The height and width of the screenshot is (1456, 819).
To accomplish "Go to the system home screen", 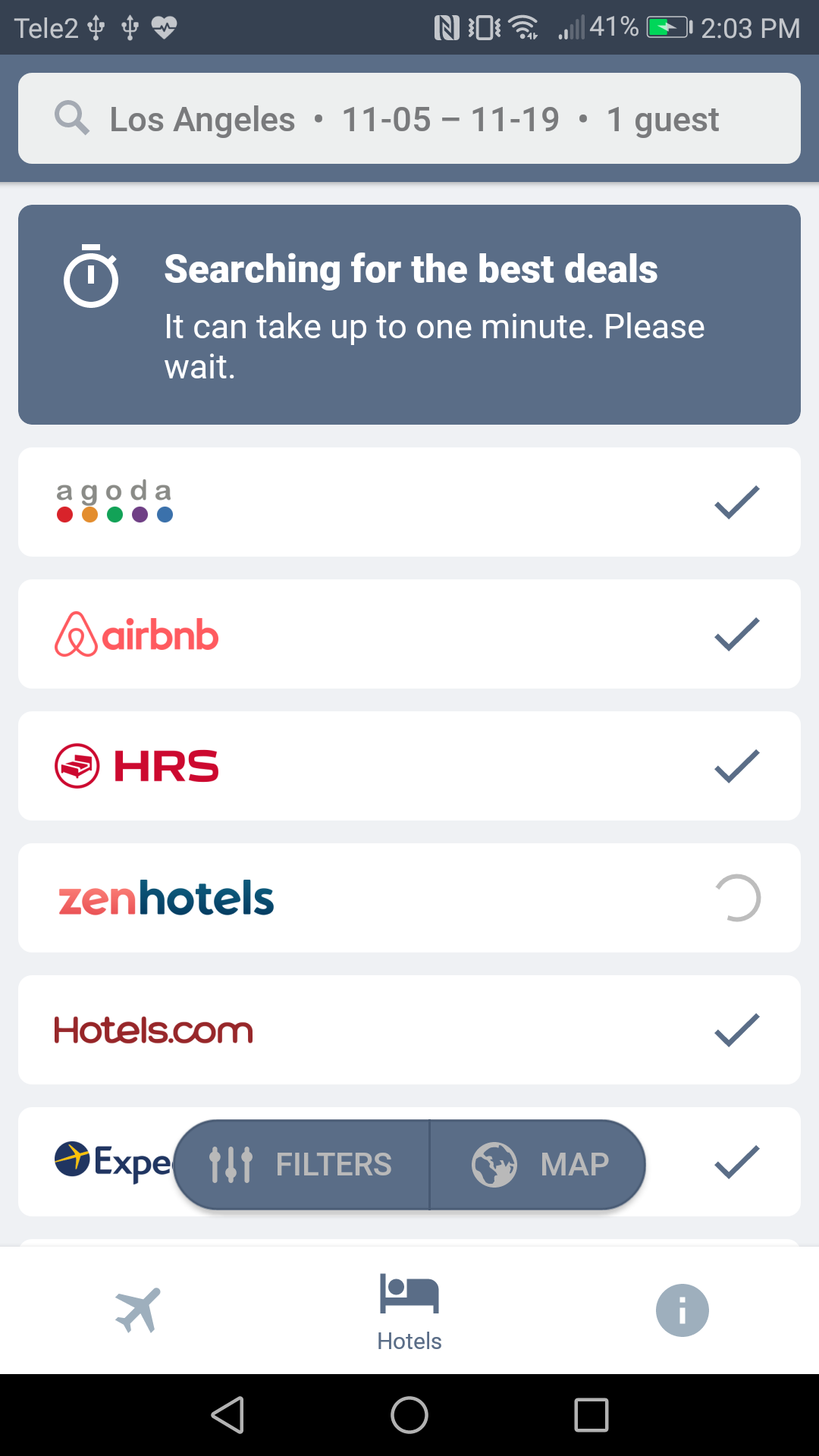I will [409, 1415].
